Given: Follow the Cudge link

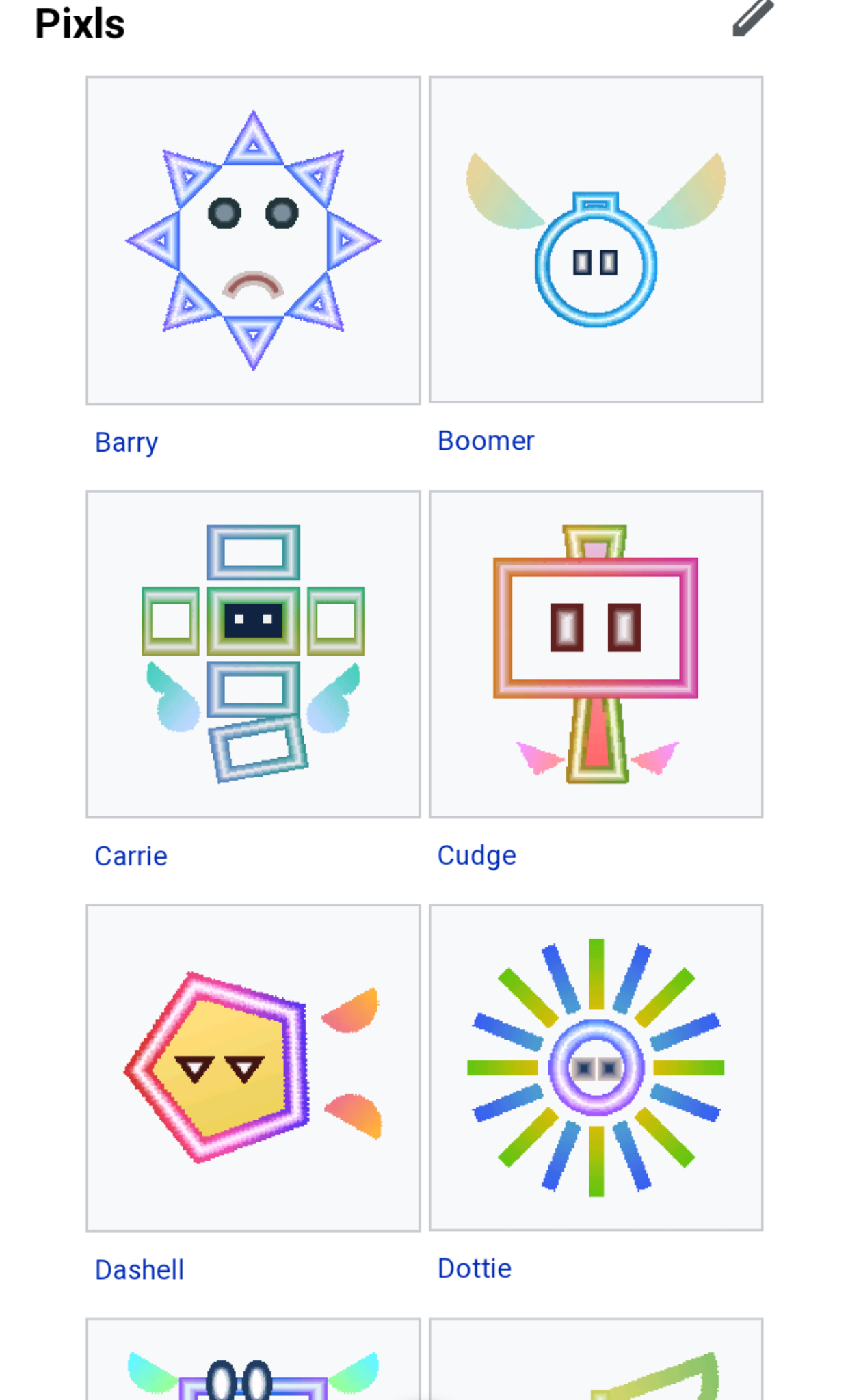Looking at the screenshot, I should click(477, 856).
